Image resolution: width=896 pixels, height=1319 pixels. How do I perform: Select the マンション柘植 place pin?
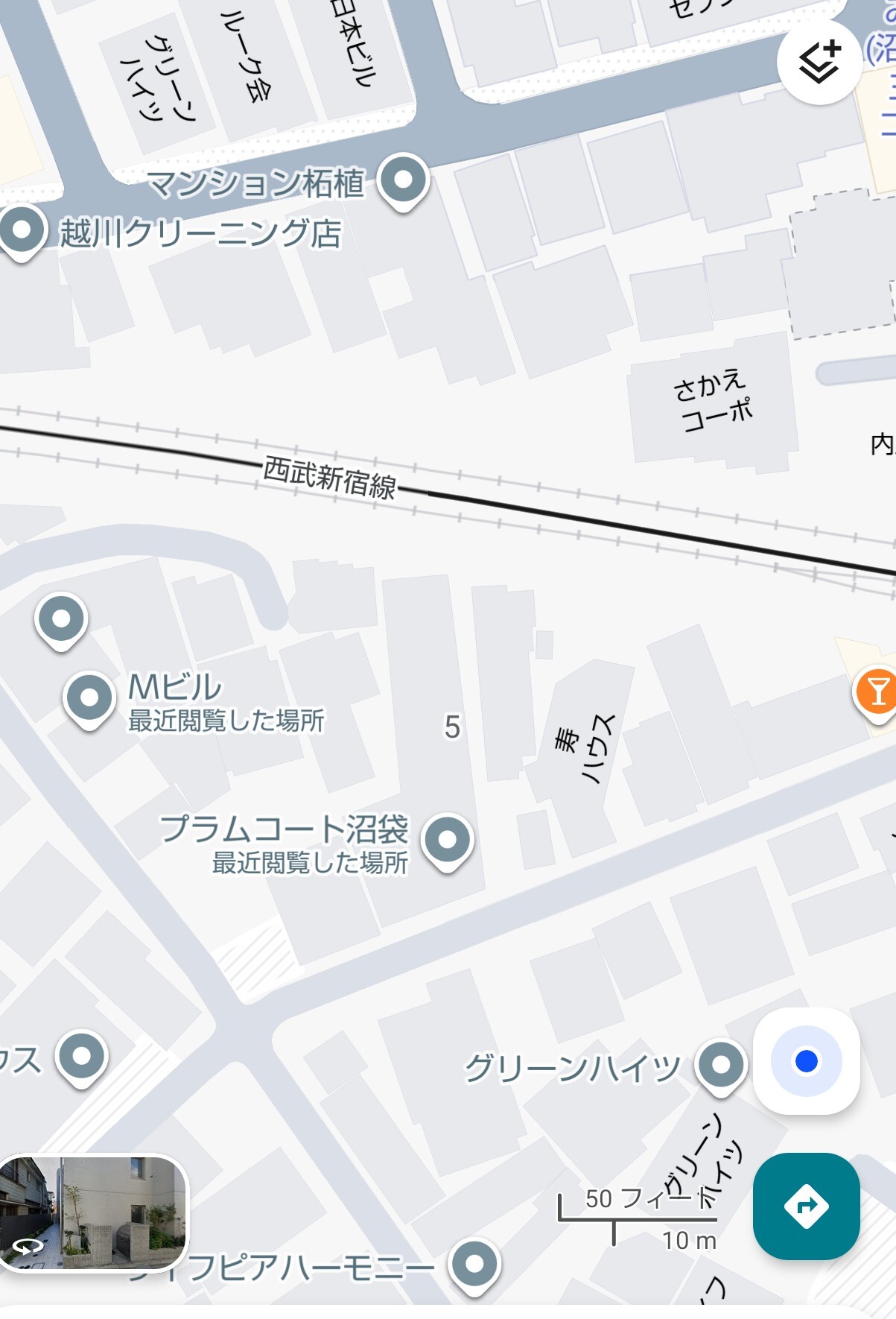click(403, 180)
